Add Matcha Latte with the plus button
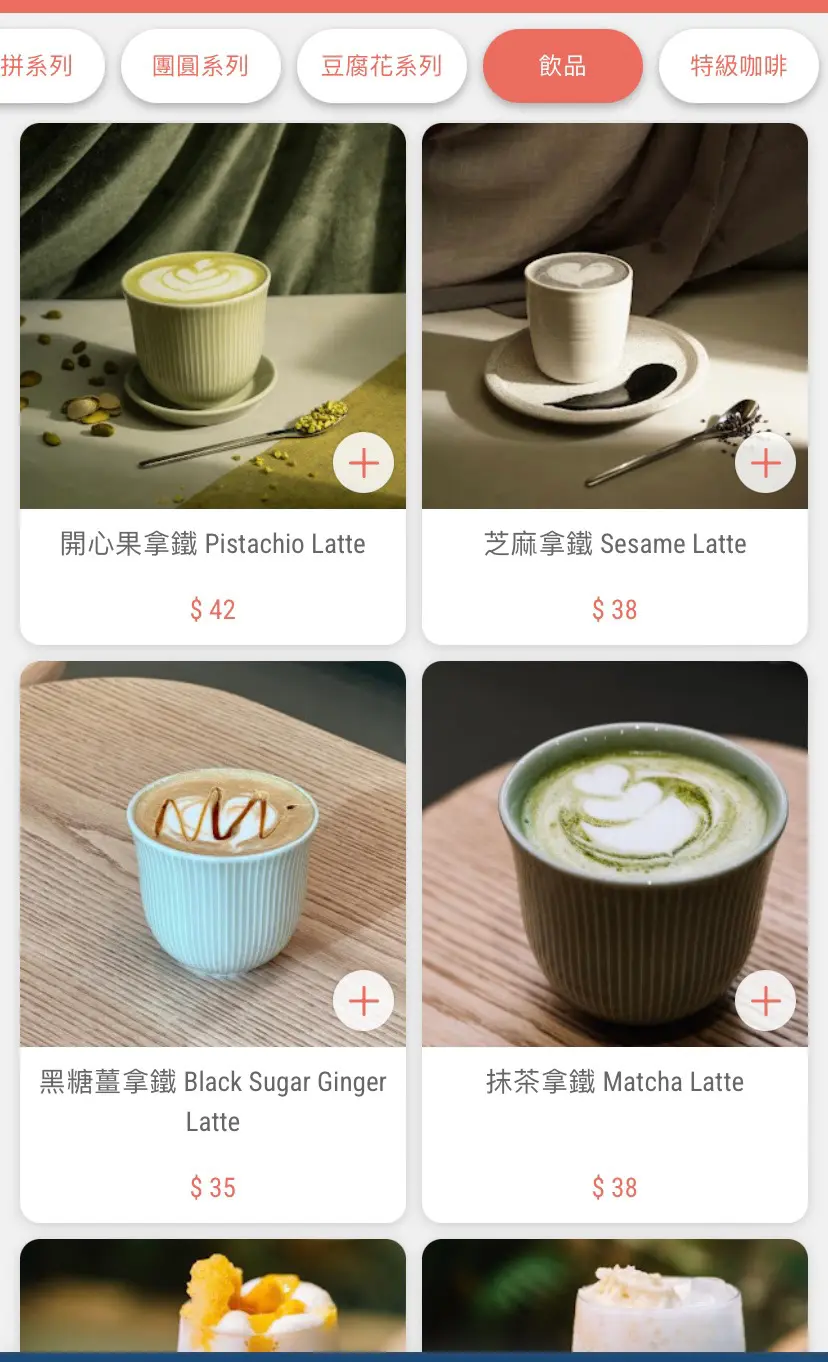This screenshot has width=828, height=1362. click(x=765, y=1001)
